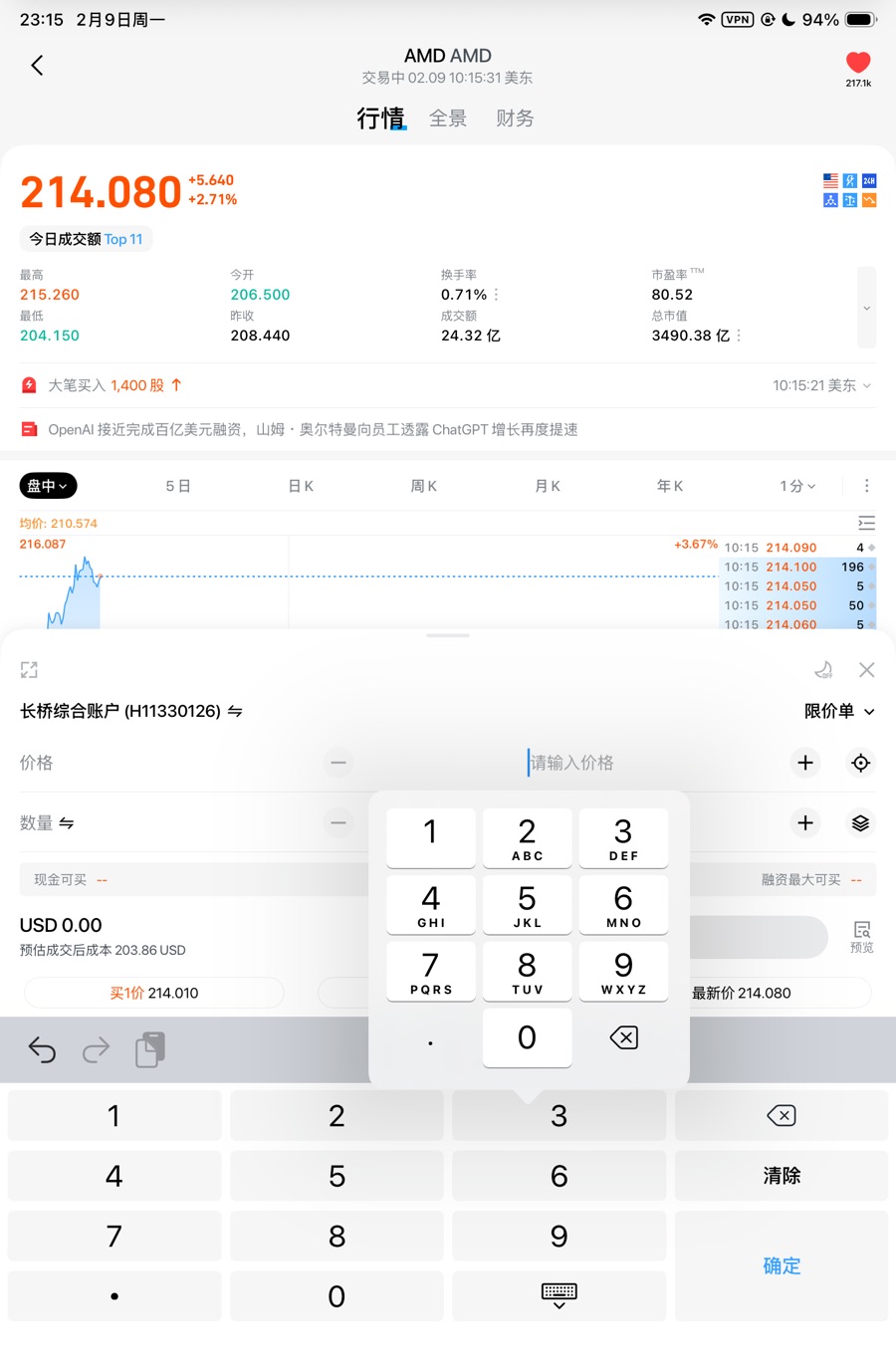
Task: Focus the 请输入价格 price field
Action: click(x=571, y=763)
